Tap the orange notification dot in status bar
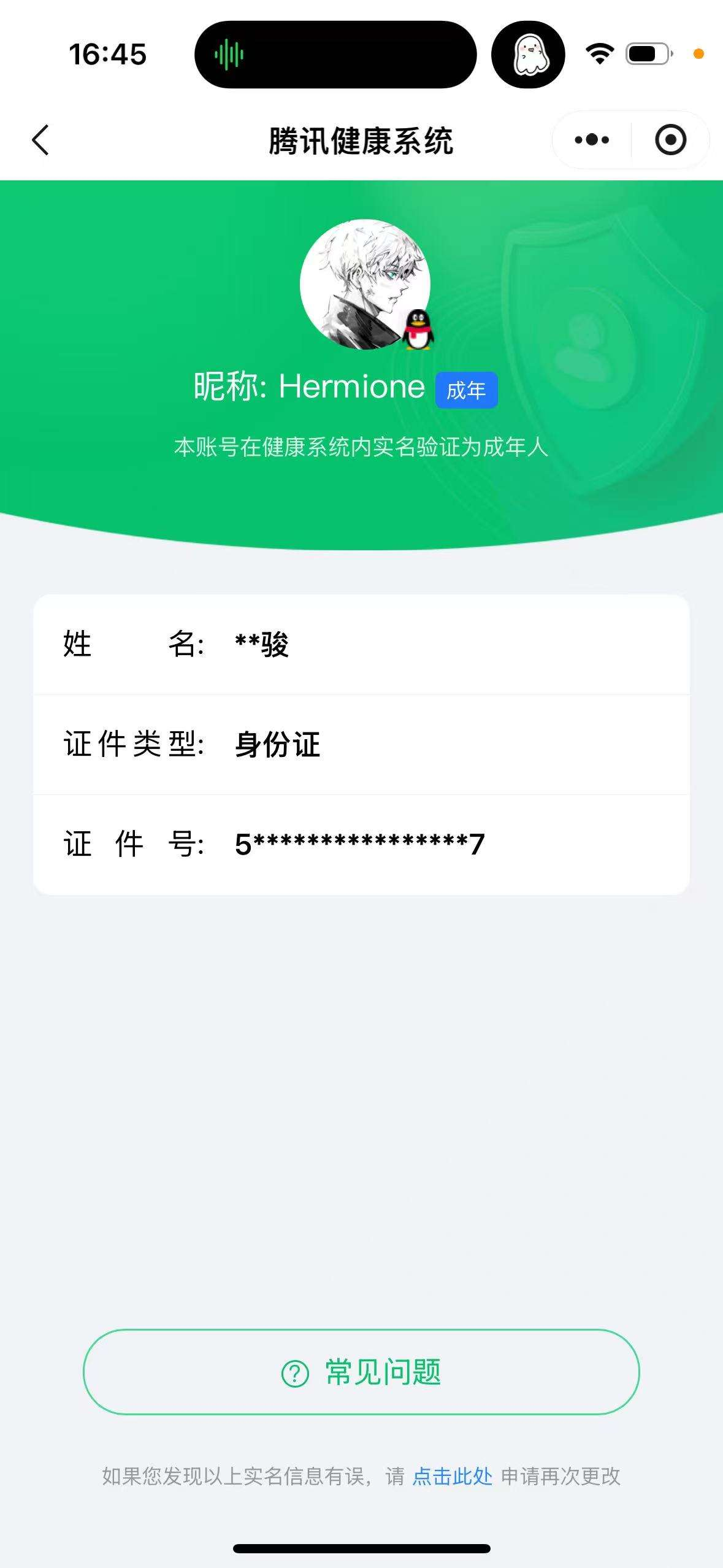This screenshot has width=723, height=1568. pos(698,55)
